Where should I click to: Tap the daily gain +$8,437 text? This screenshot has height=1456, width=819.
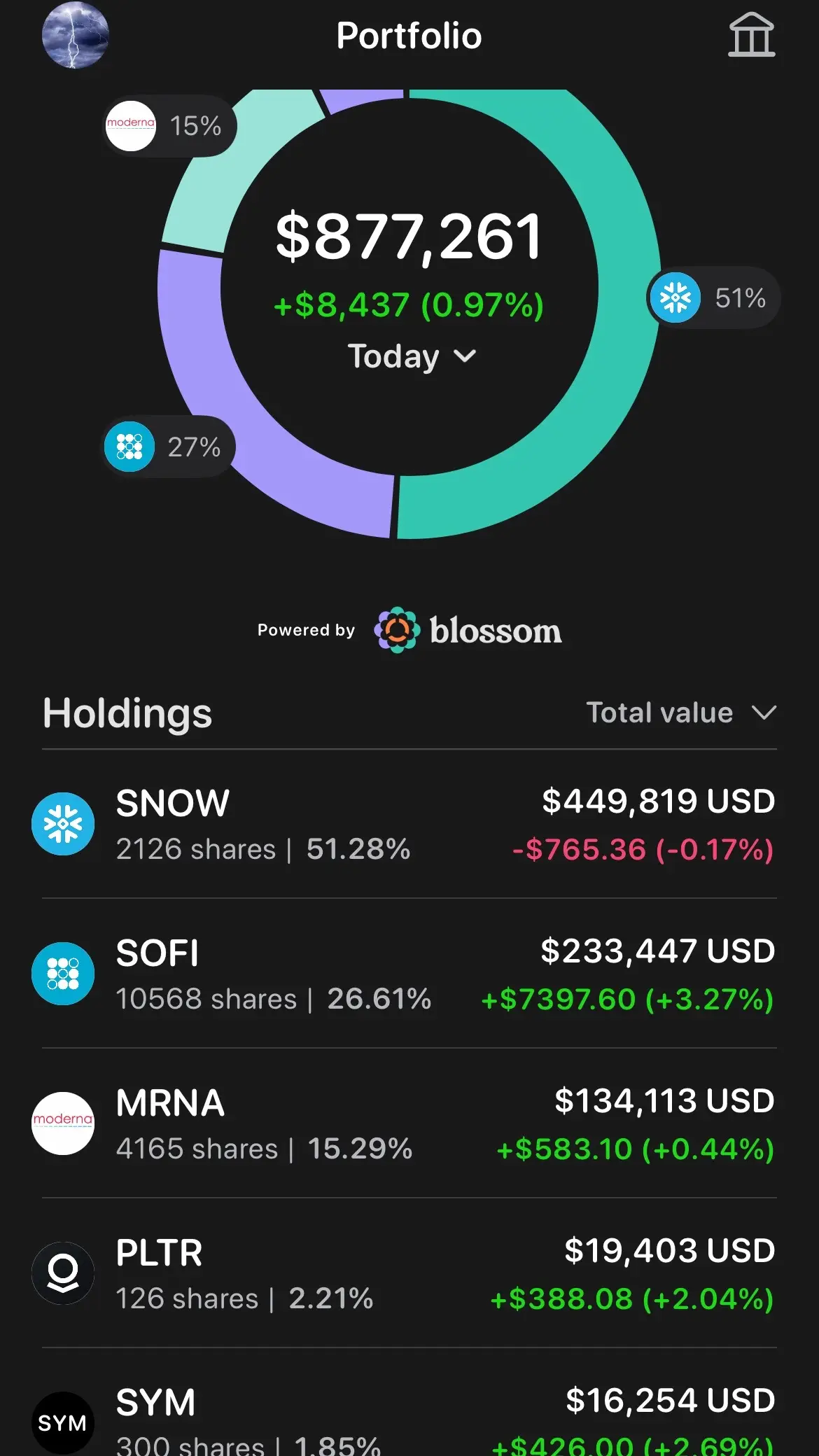coord(409,304)
